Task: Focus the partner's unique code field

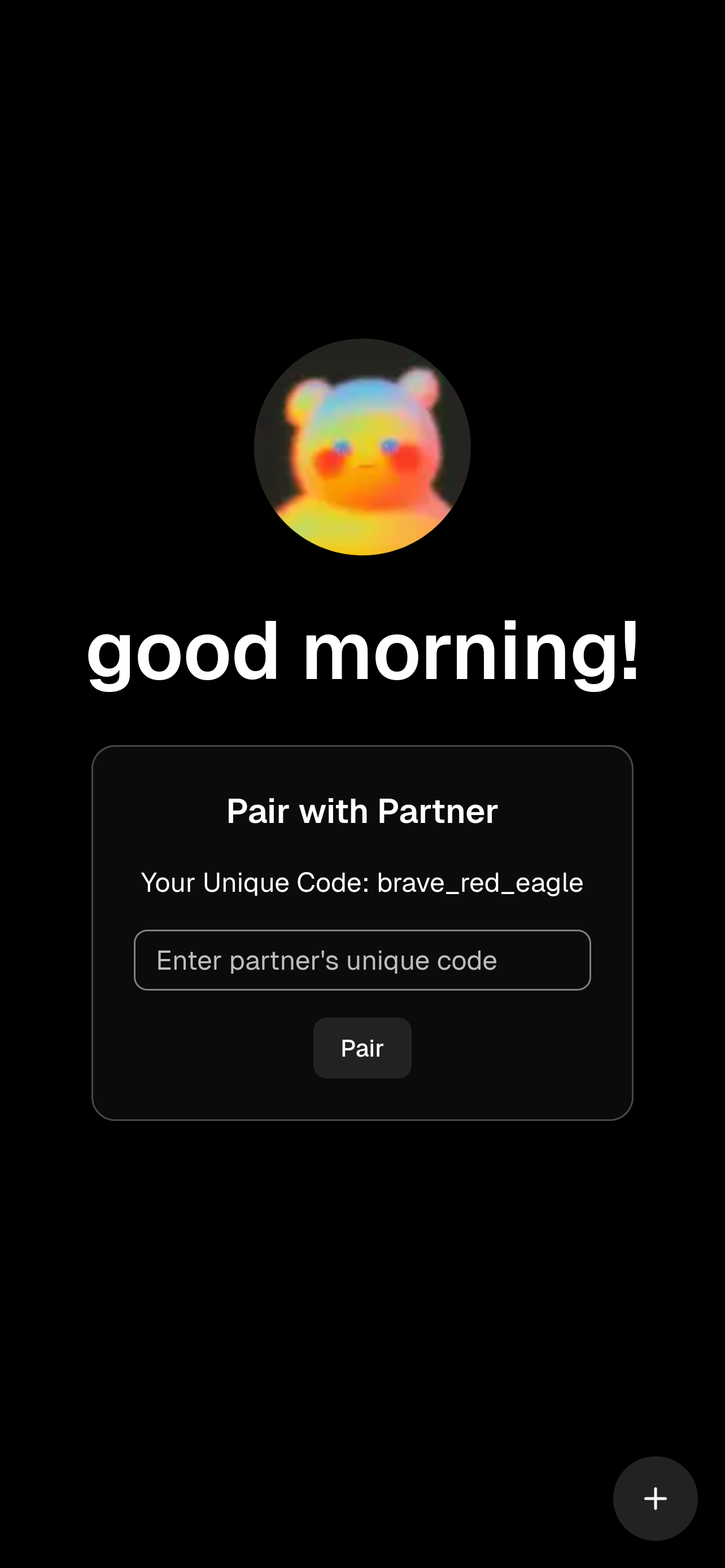Action: pyautogui.click(x=362, y=960)
